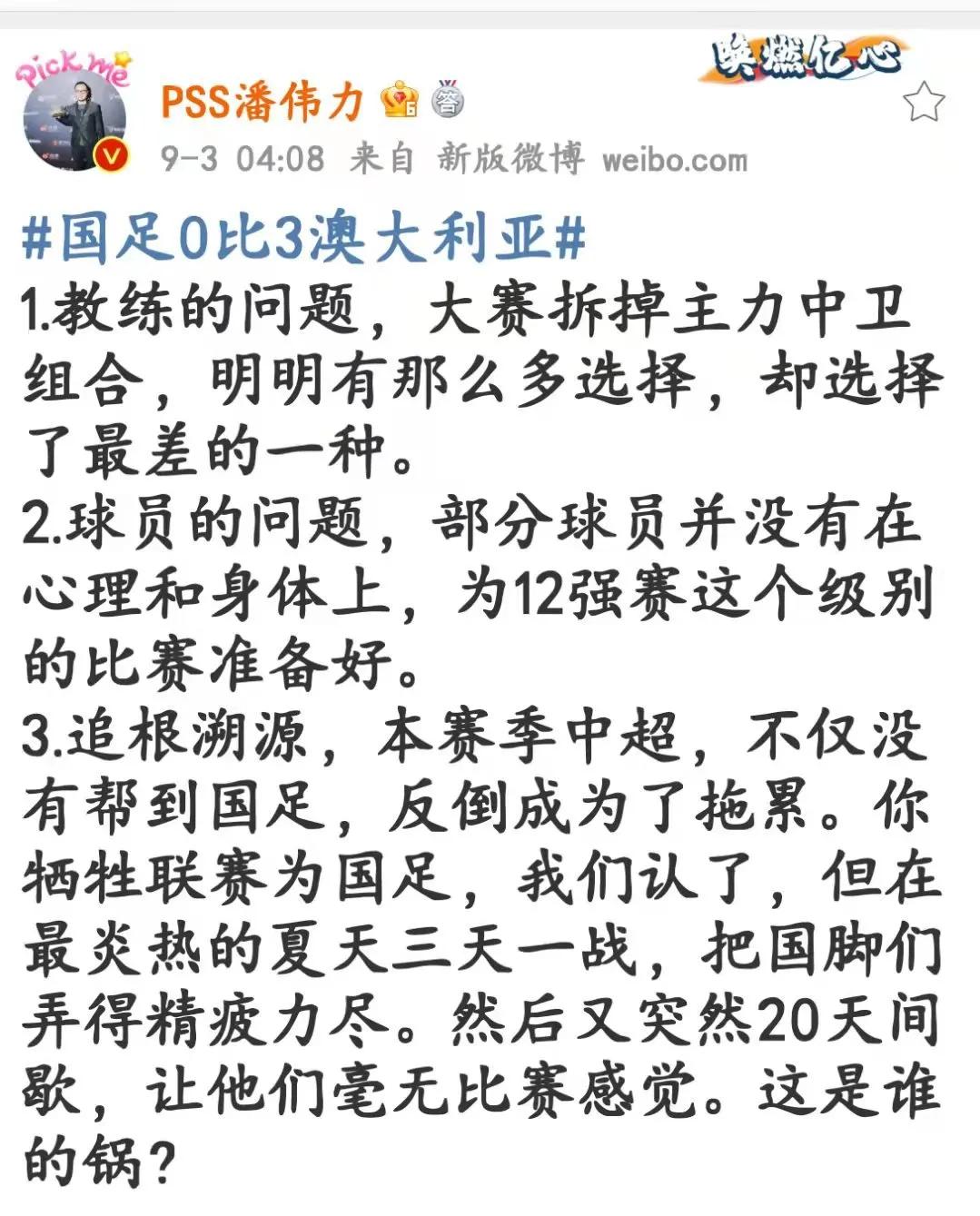Favorite this post with the star icon

[925, 101]
